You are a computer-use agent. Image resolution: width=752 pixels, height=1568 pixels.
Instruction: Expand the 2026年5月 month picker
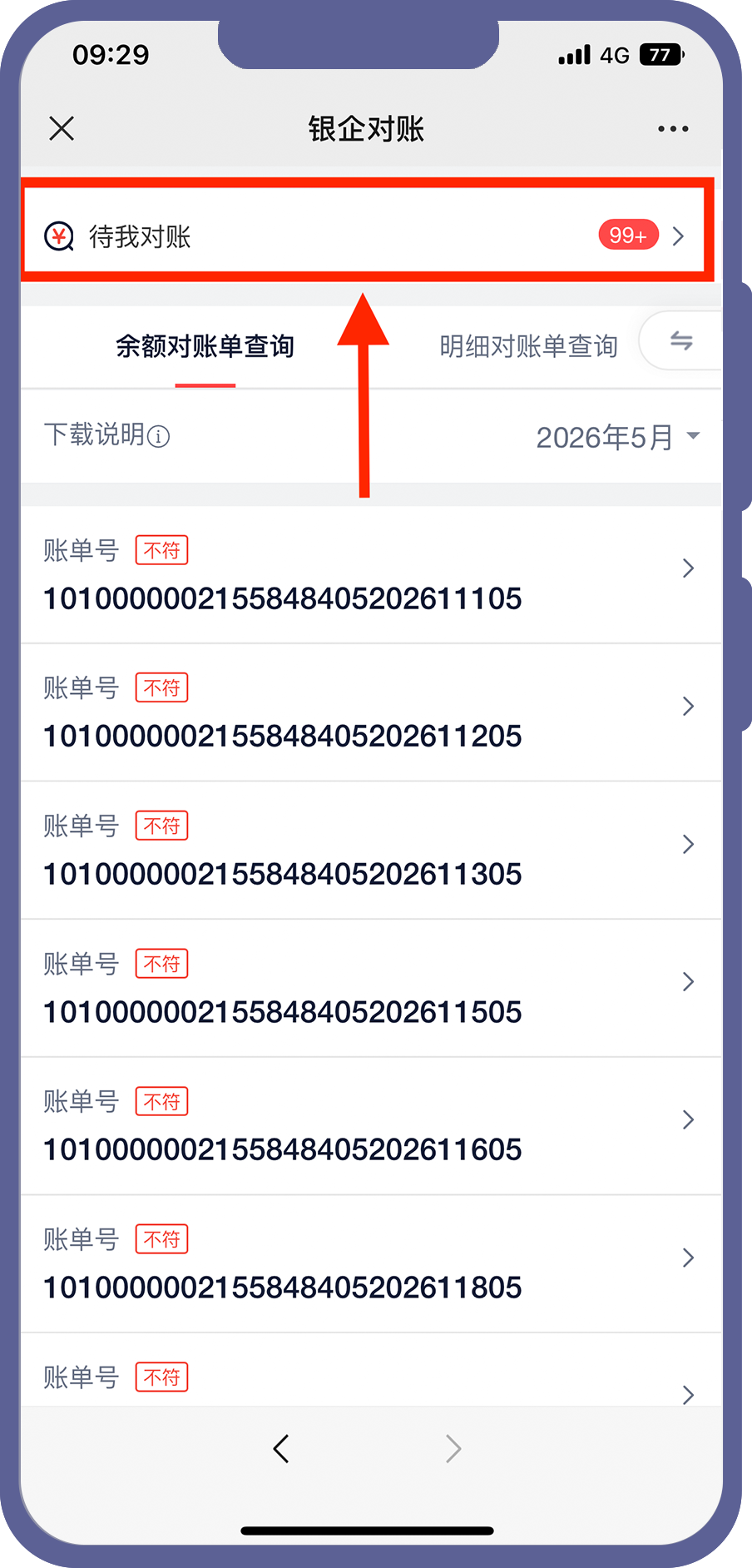pos(618,436)
